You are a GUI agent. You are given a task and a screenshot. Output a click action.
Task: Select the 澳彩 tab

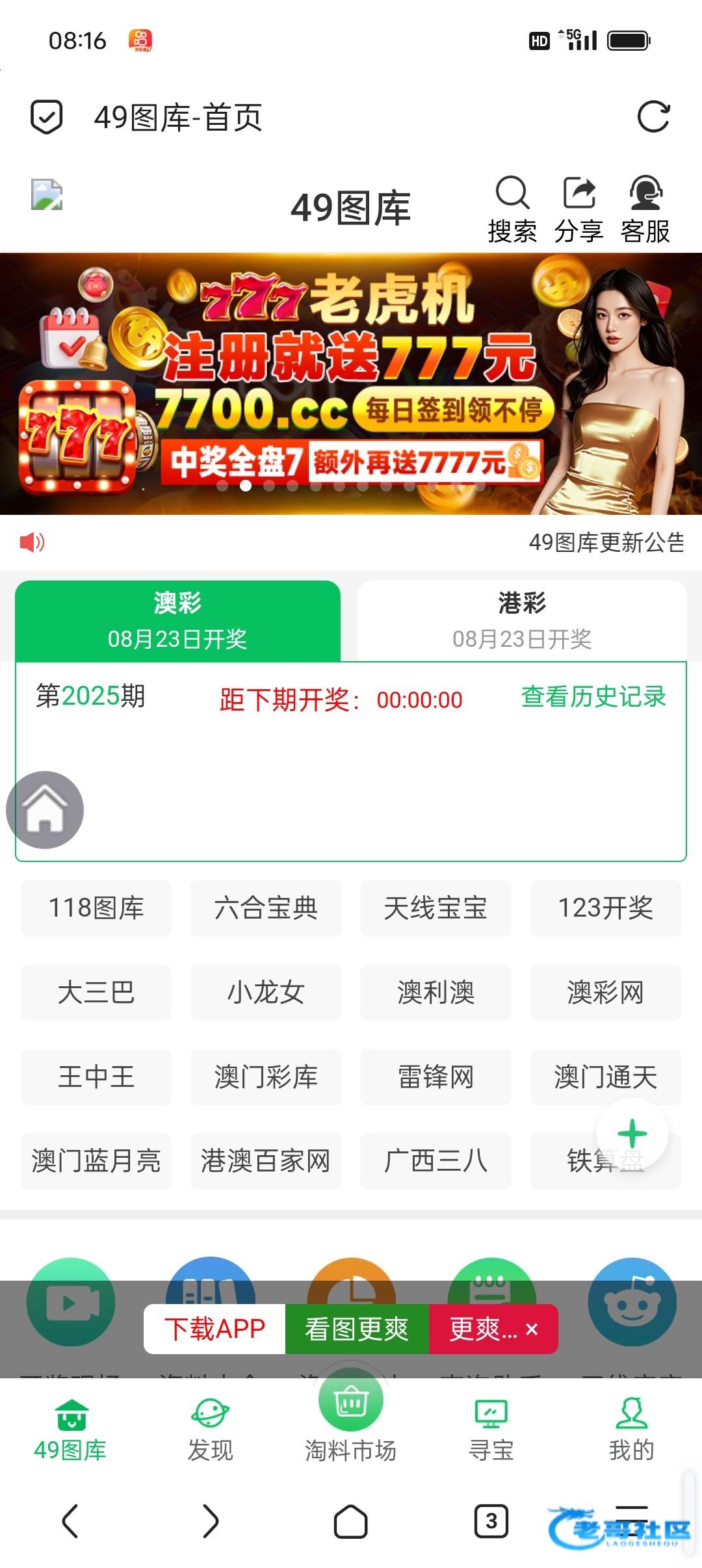pyautogui.click(x=177, y=620)
